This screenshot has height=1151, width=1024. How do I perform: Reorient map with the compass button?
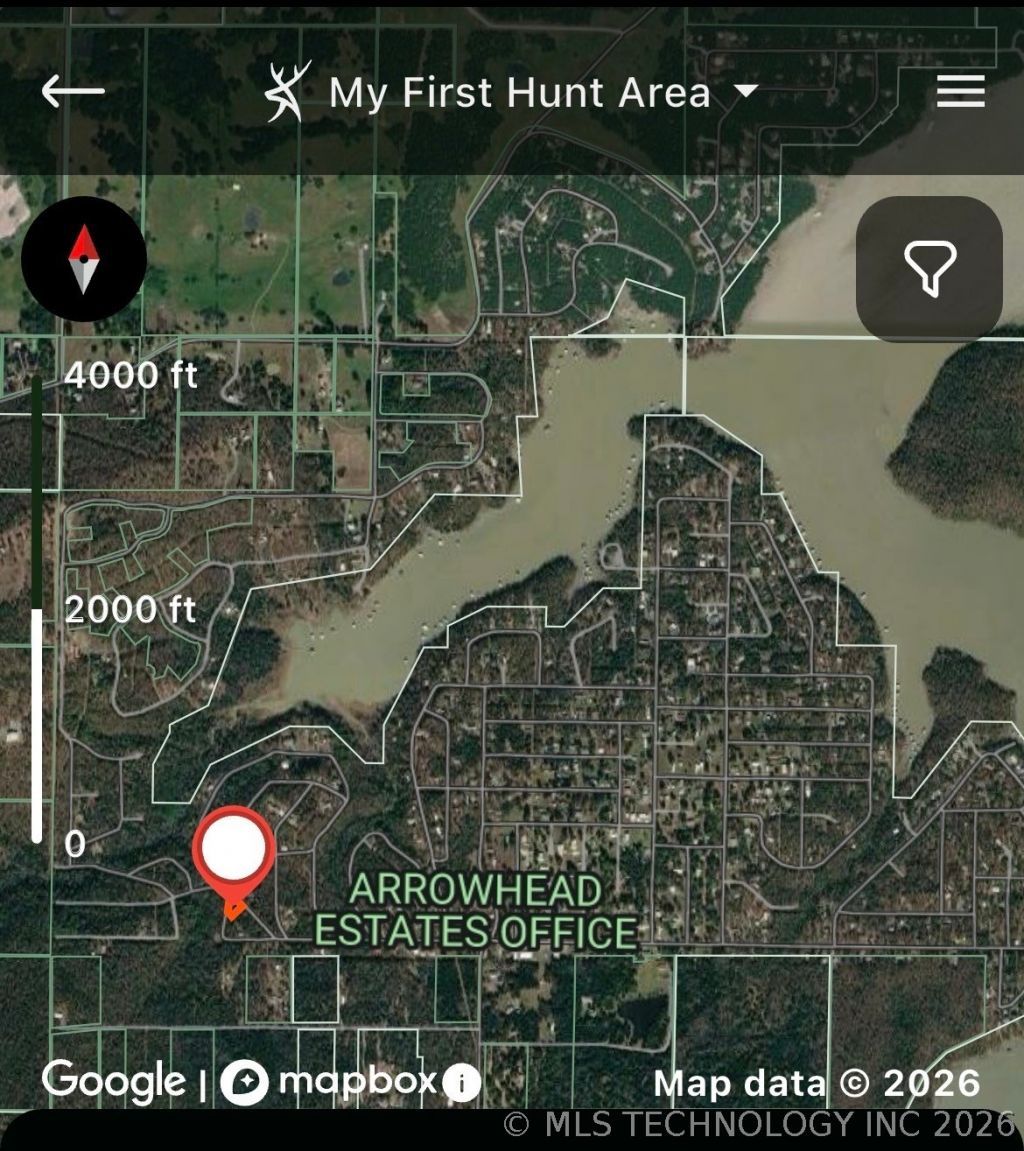84,259
